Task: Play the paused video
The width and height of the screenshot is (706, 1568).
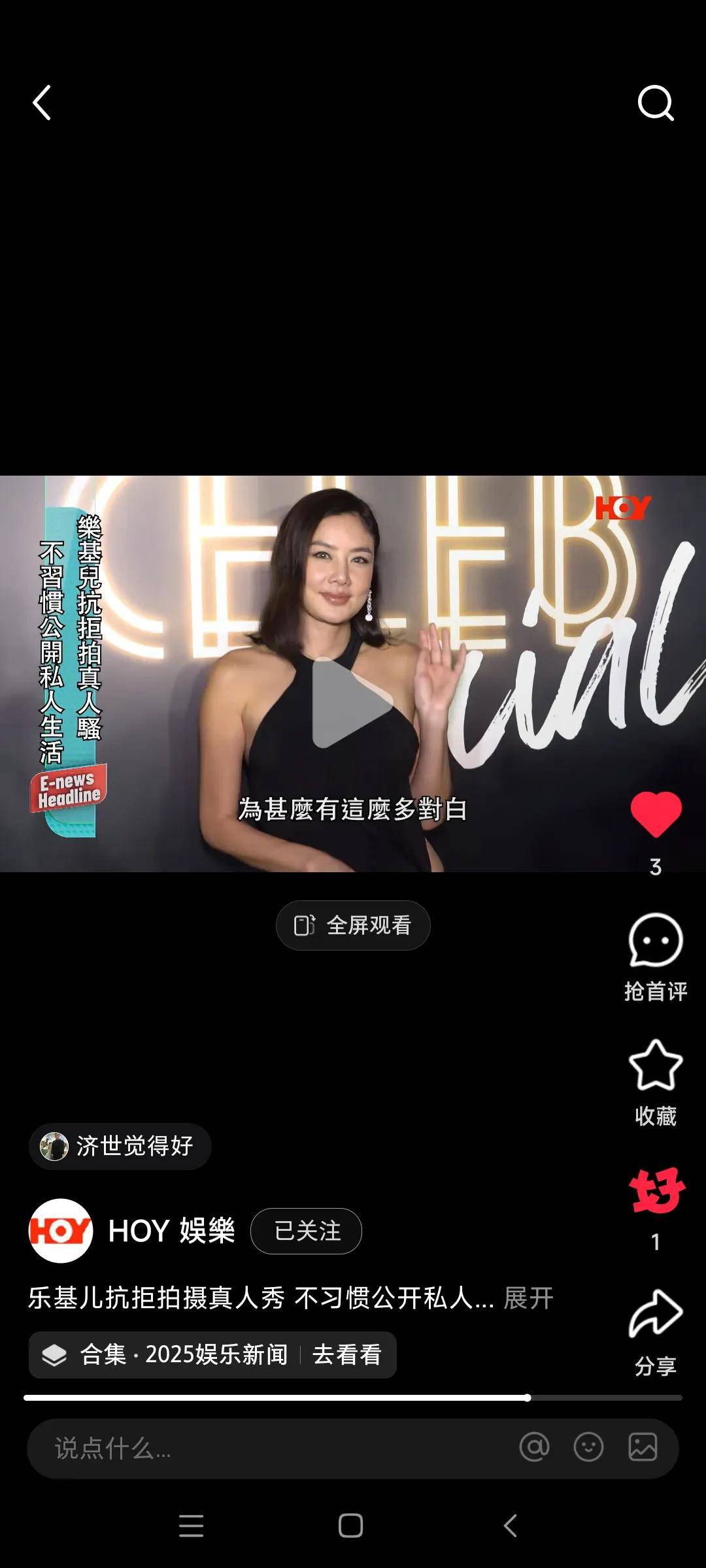Action: coord(350,702)
